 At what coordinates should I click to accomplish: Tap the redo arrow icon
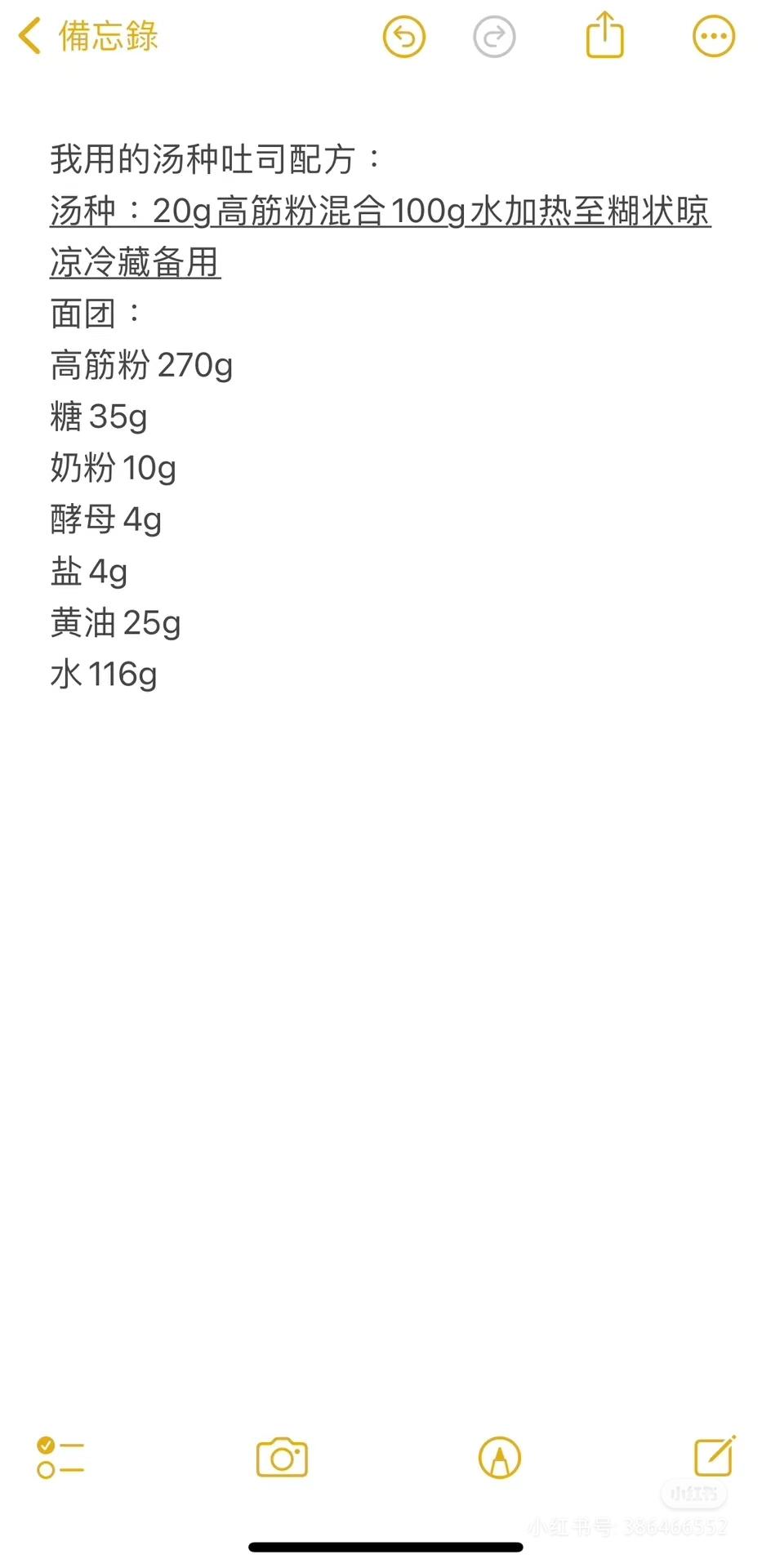pos(495,36)
